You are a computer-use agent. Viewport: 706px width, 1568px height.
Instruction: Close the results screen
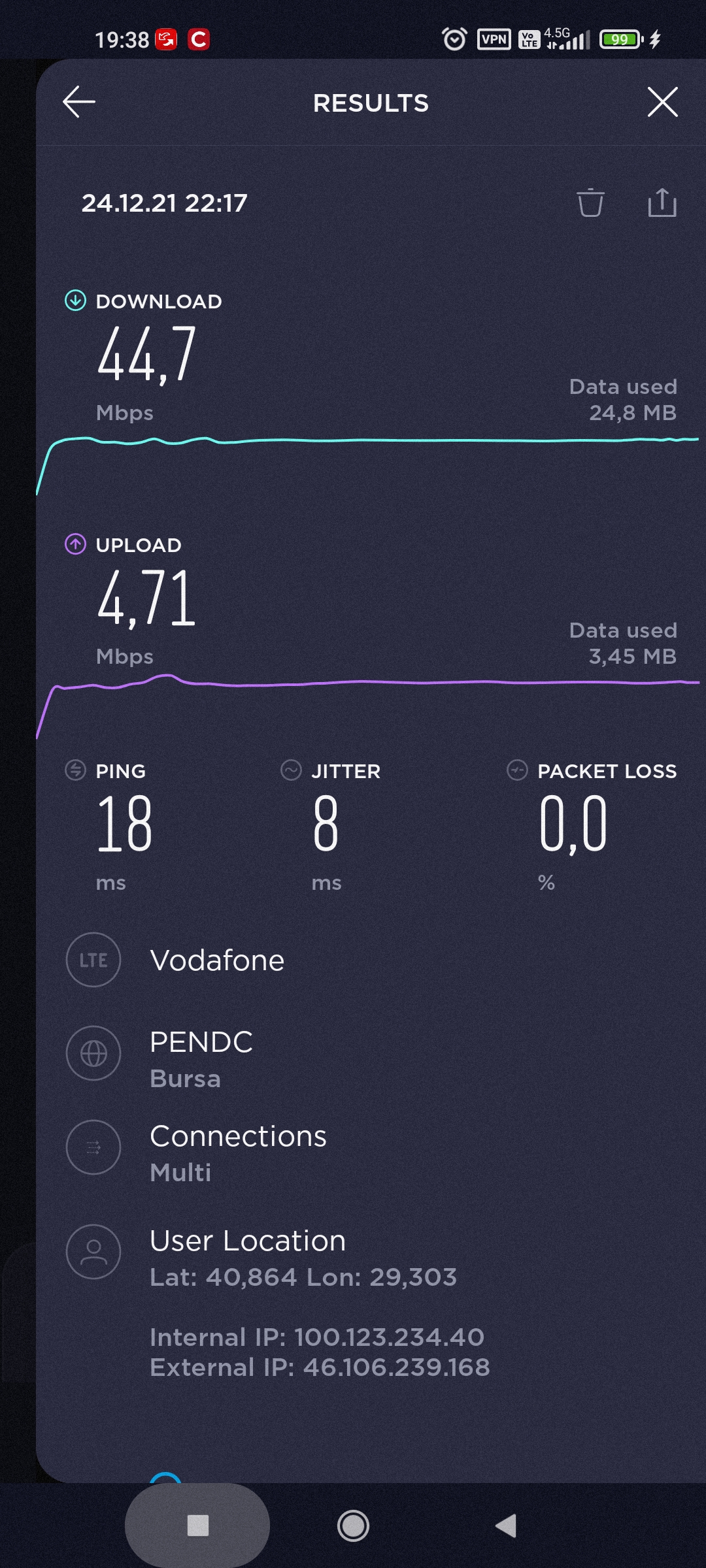click(662, 102)
